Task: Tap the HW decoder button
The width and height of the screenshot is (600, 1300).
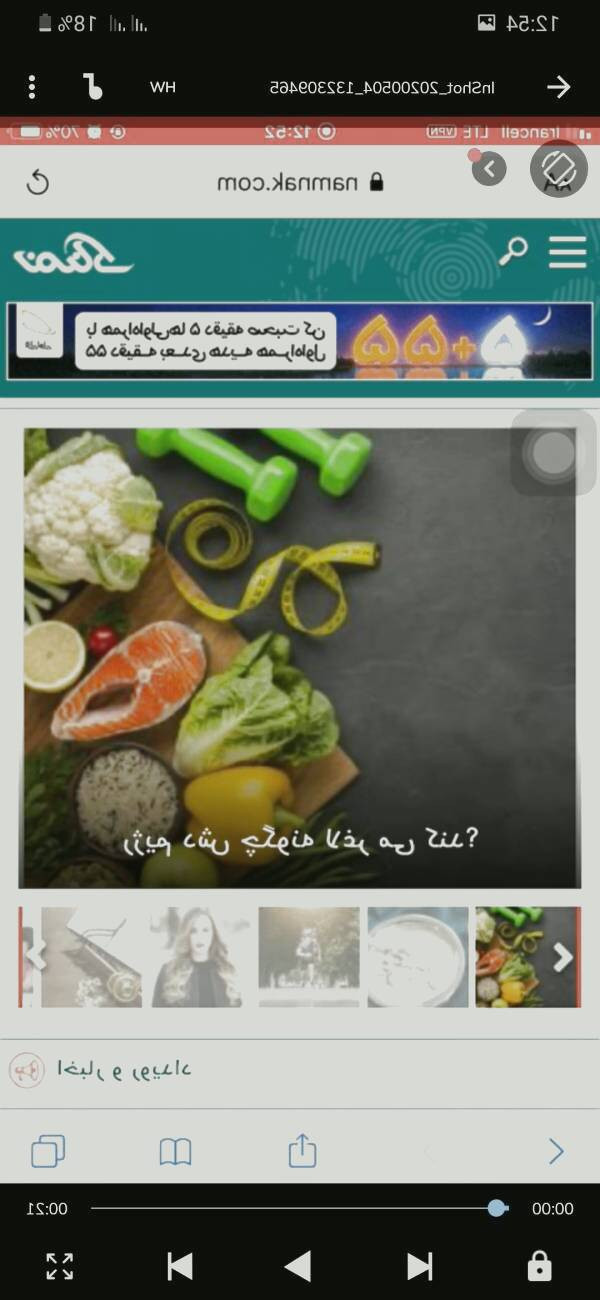Action: click(x=163, y=87)
